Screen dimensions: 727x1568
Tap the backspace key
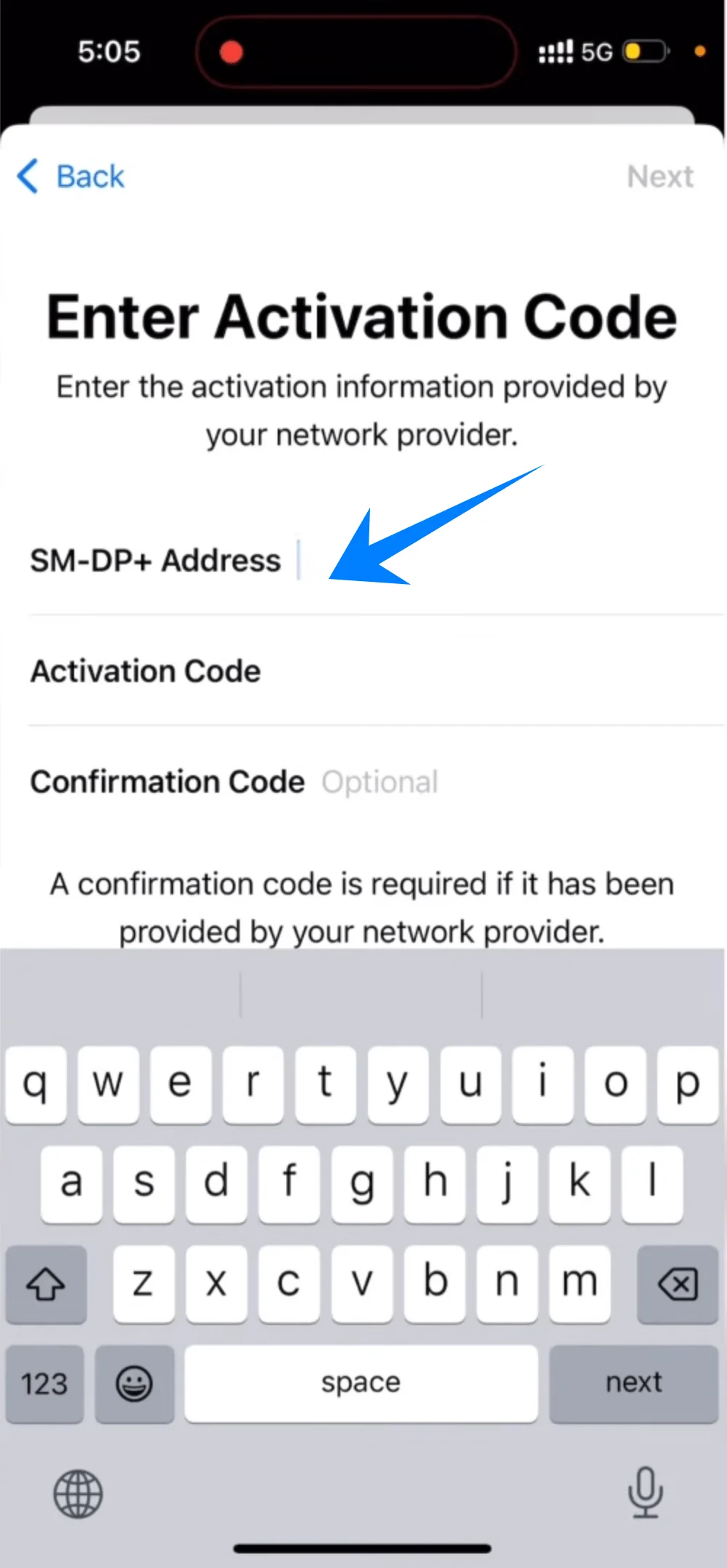pos(677,1284)
